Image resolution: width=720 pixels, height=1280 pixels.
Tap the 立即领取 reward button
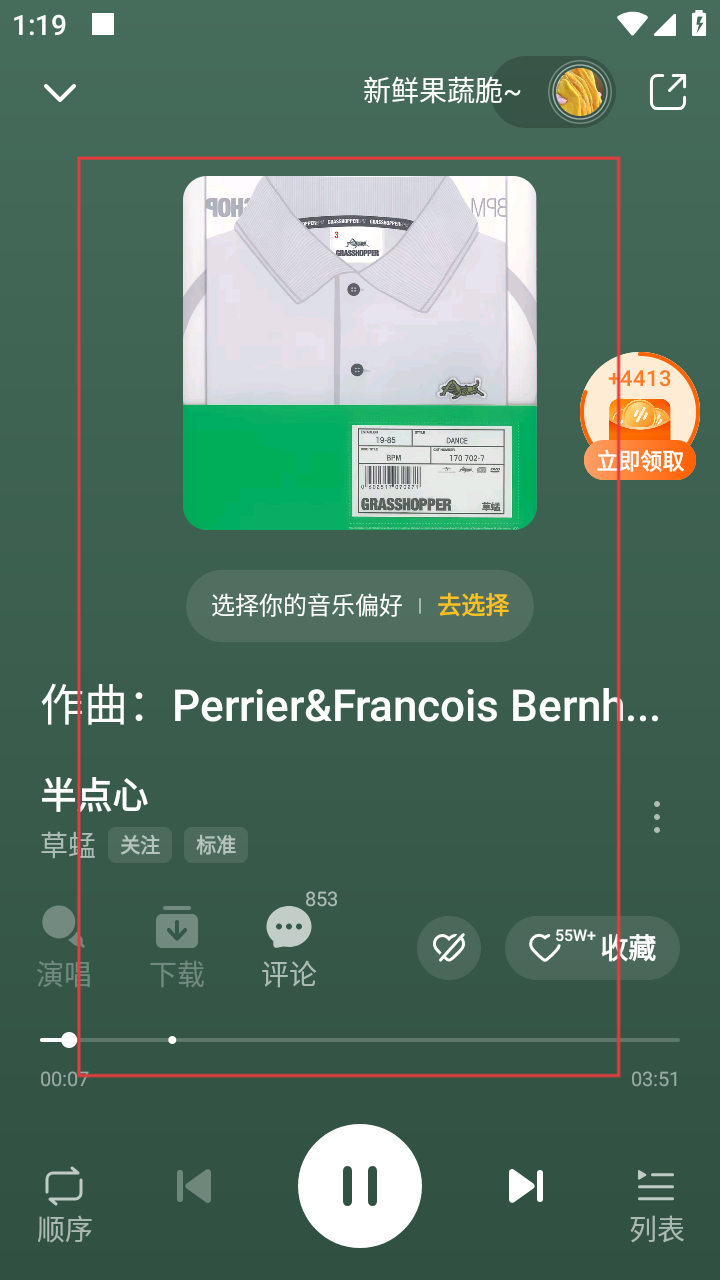640,461
